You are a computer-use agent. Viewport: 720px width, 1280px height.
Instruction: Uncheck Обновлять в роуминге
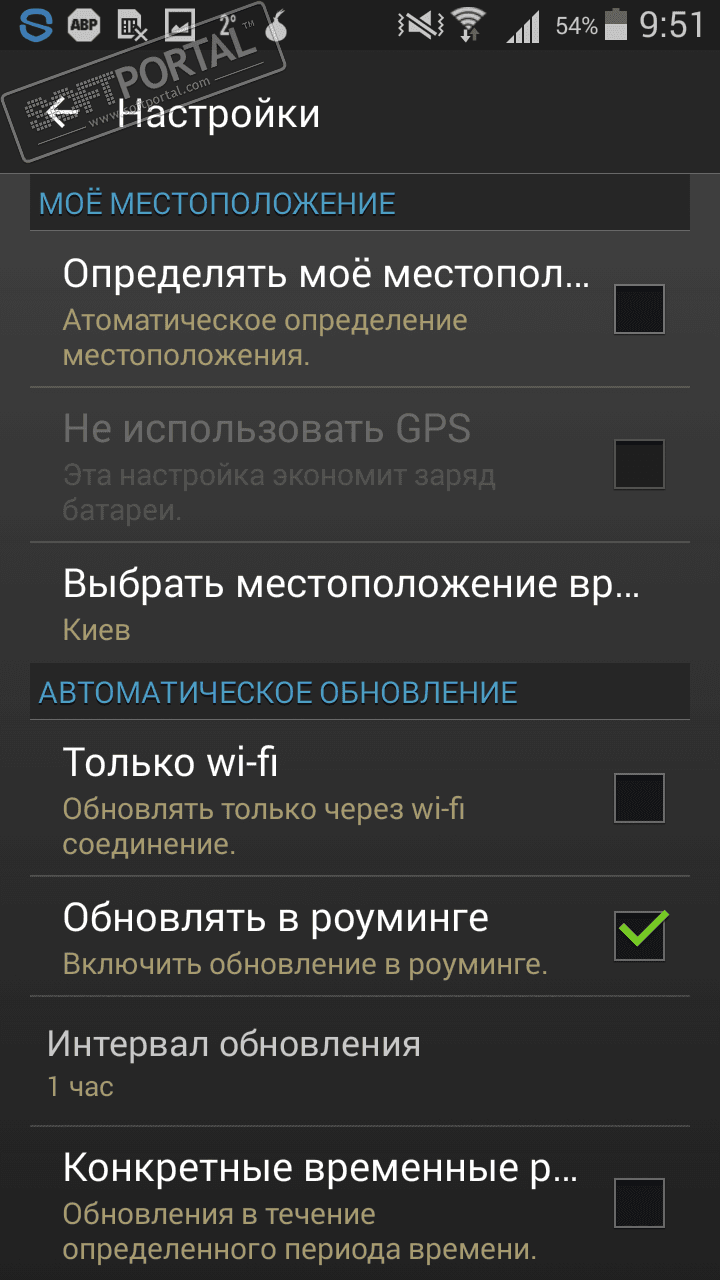638,936
